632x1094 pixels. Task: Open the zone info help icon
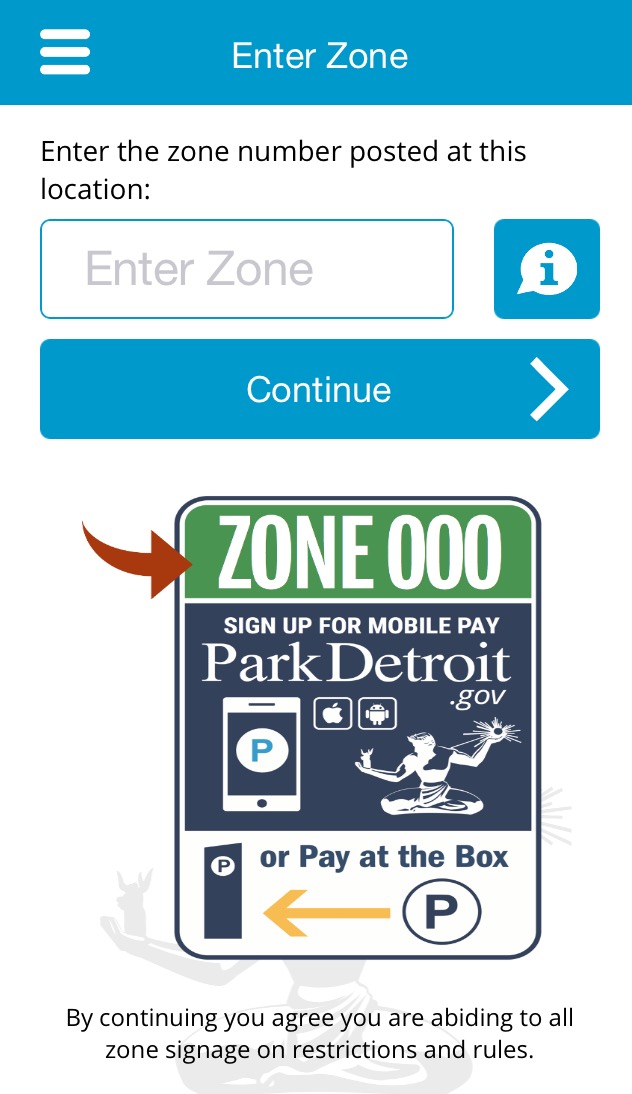click(547, 269)
